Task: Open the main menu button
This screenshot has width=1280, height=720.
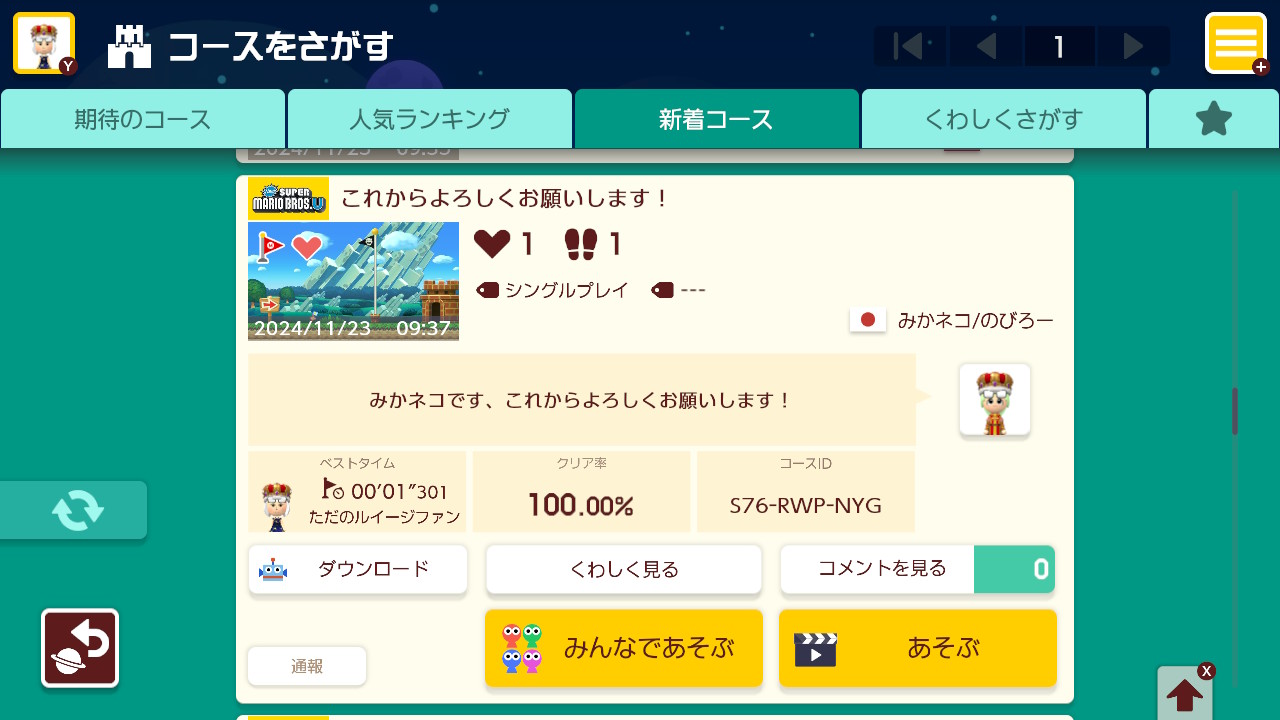Action: [1236, 43]
